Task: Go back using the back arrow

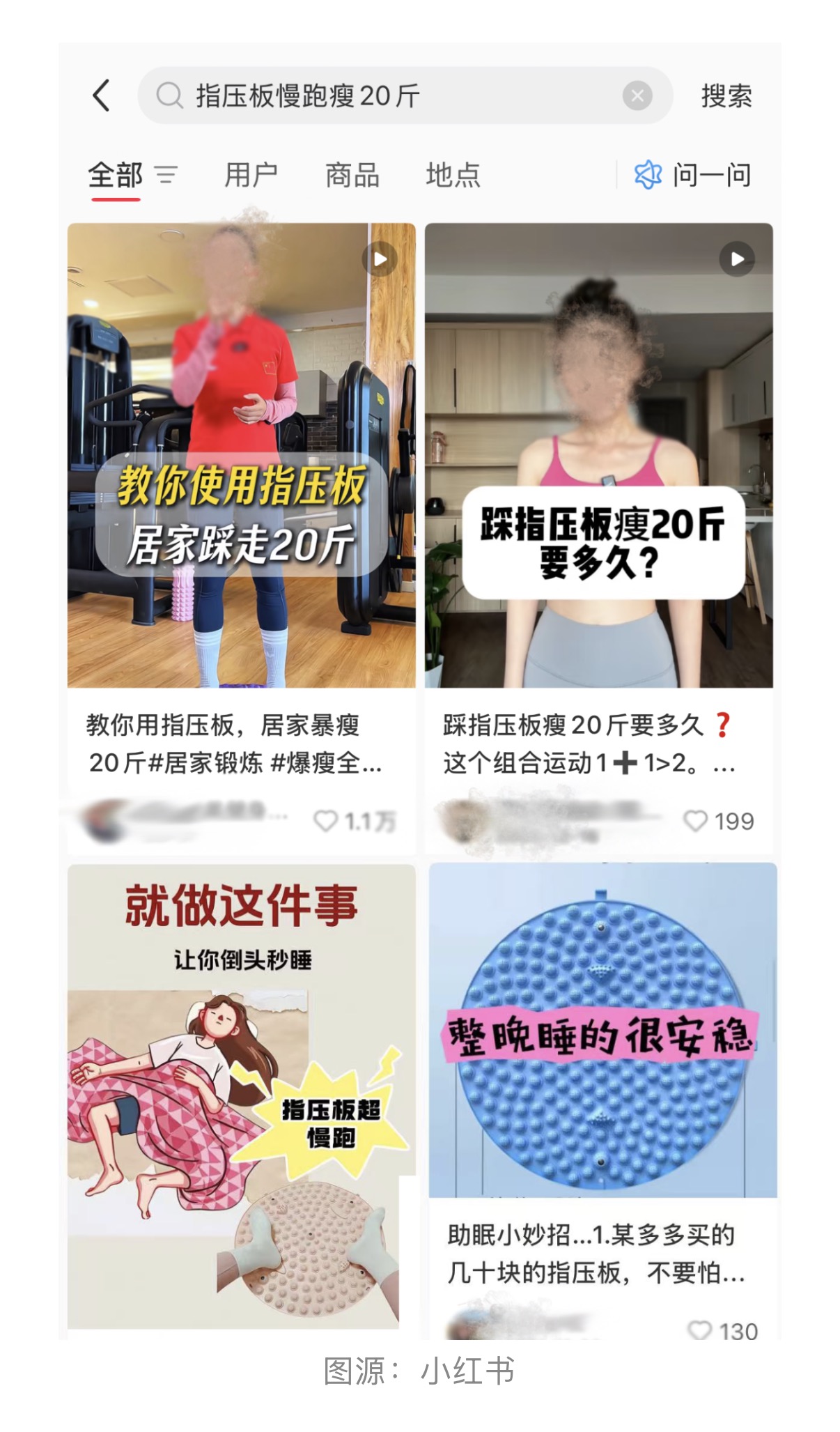Action: point(102,95)
